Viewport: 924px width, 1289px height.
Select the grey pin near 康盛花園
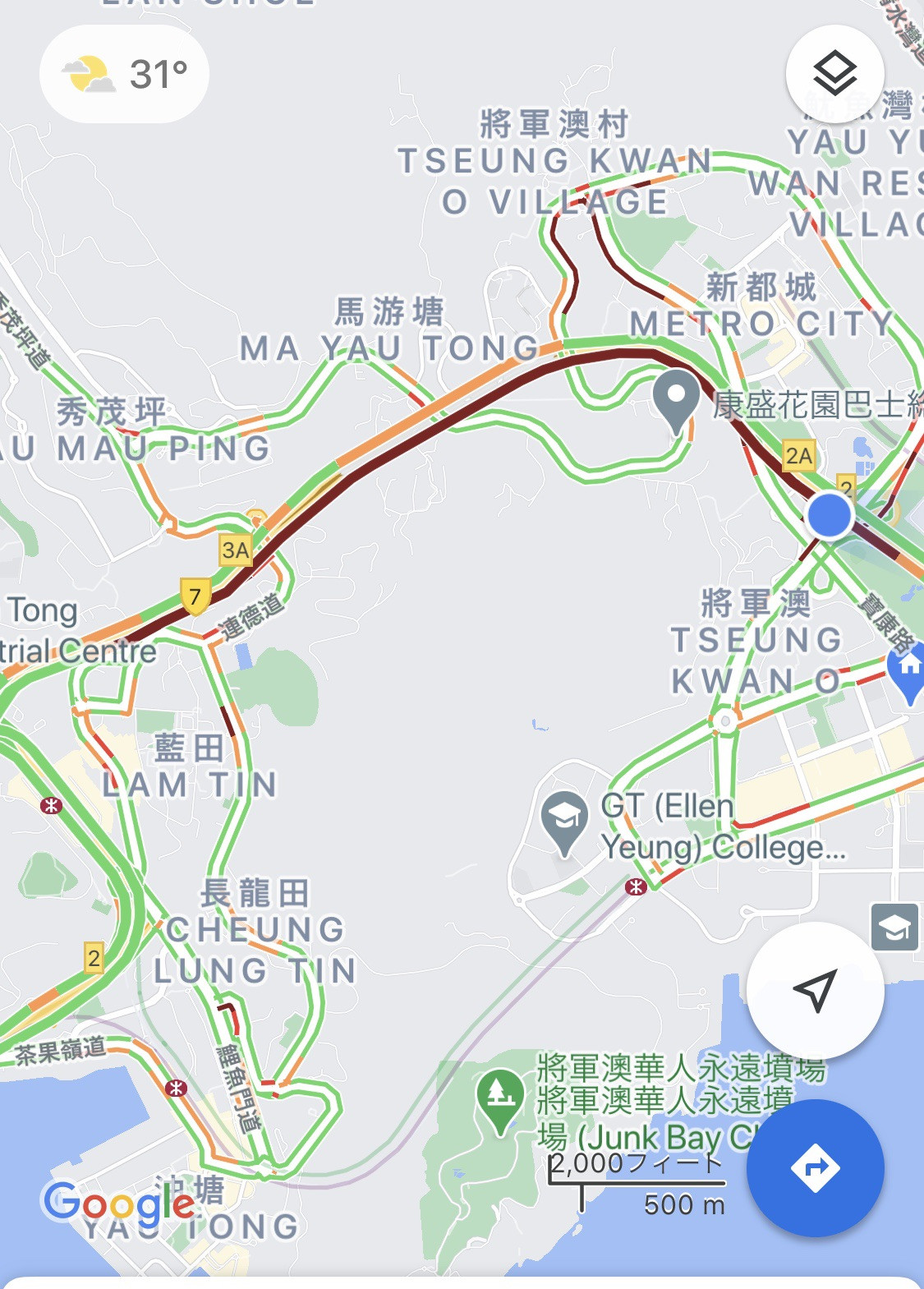click(x=675, y=398)
